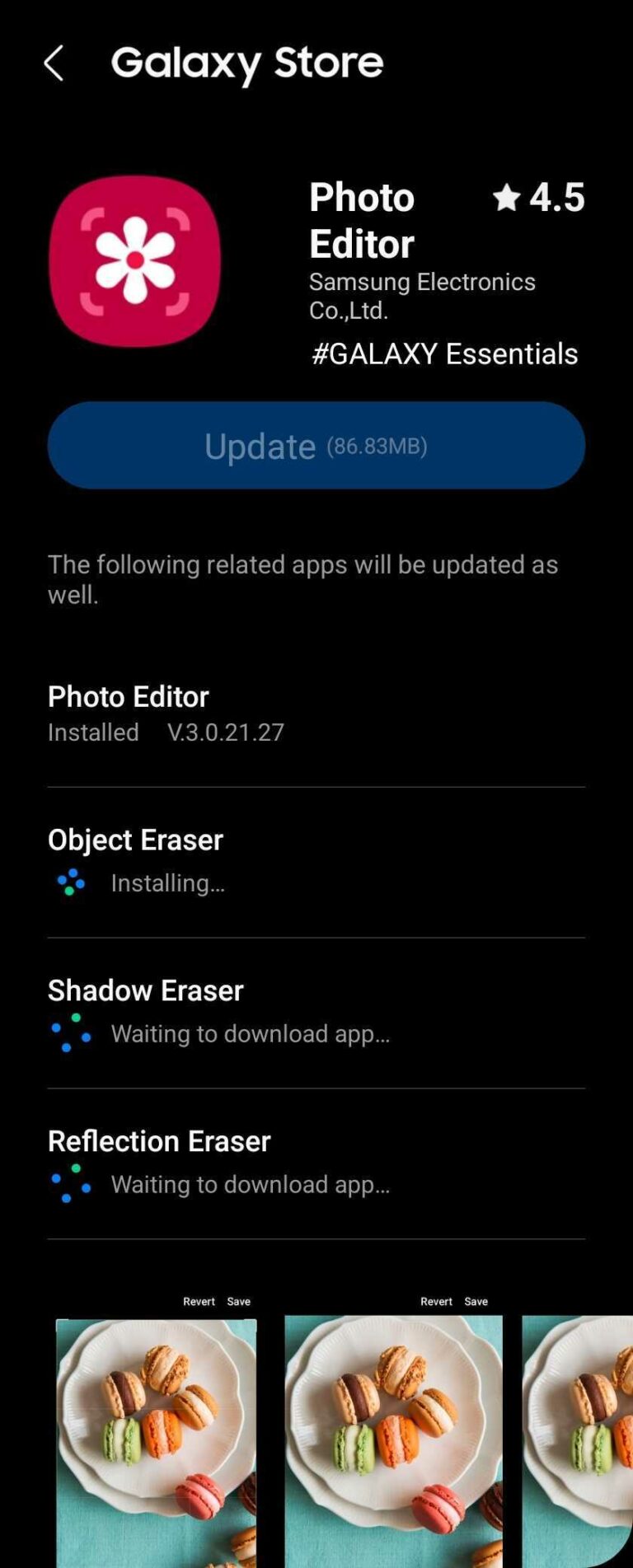Click the Reflection Eraser download spinner
The height and width of the screenshot is (1568, 633).
pos(69,1183)
